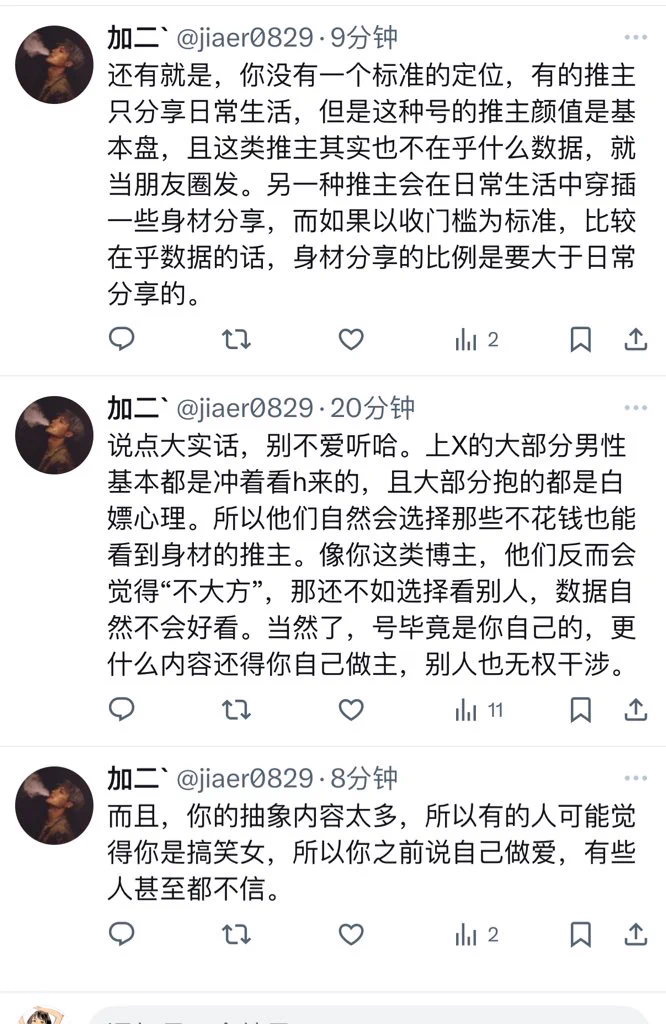Open overflow menu on the 20分钟 tweet
Viewport: 666px width, 1024px height.
[635, 408]
